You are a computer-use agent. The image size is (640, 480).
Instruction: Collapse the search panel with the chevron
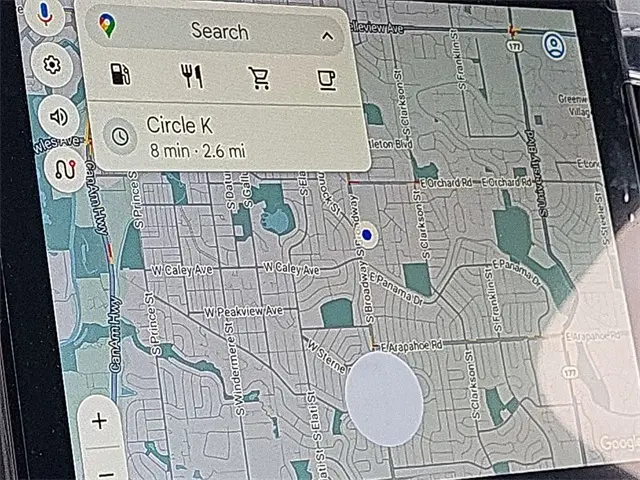[329, 36]
